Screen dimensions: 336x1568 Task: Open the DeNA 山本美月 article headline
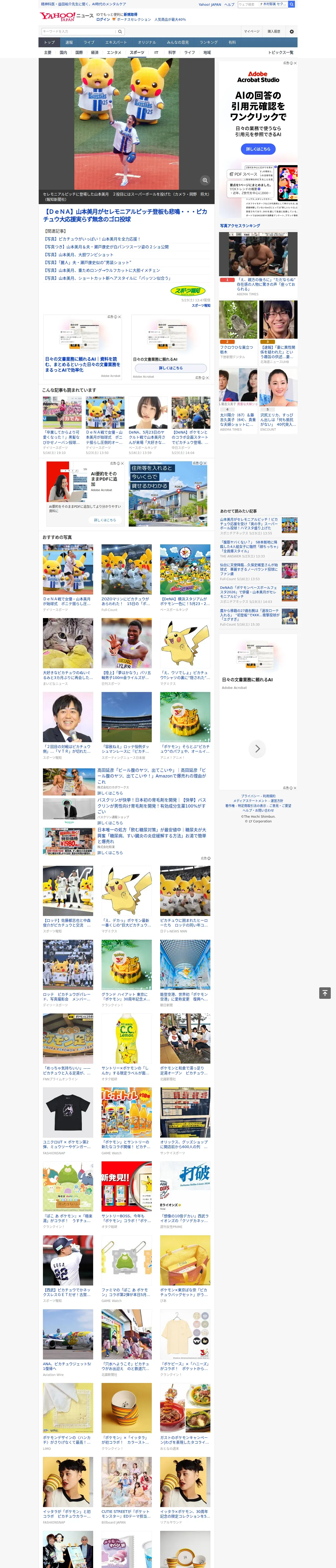coord(125,216)
